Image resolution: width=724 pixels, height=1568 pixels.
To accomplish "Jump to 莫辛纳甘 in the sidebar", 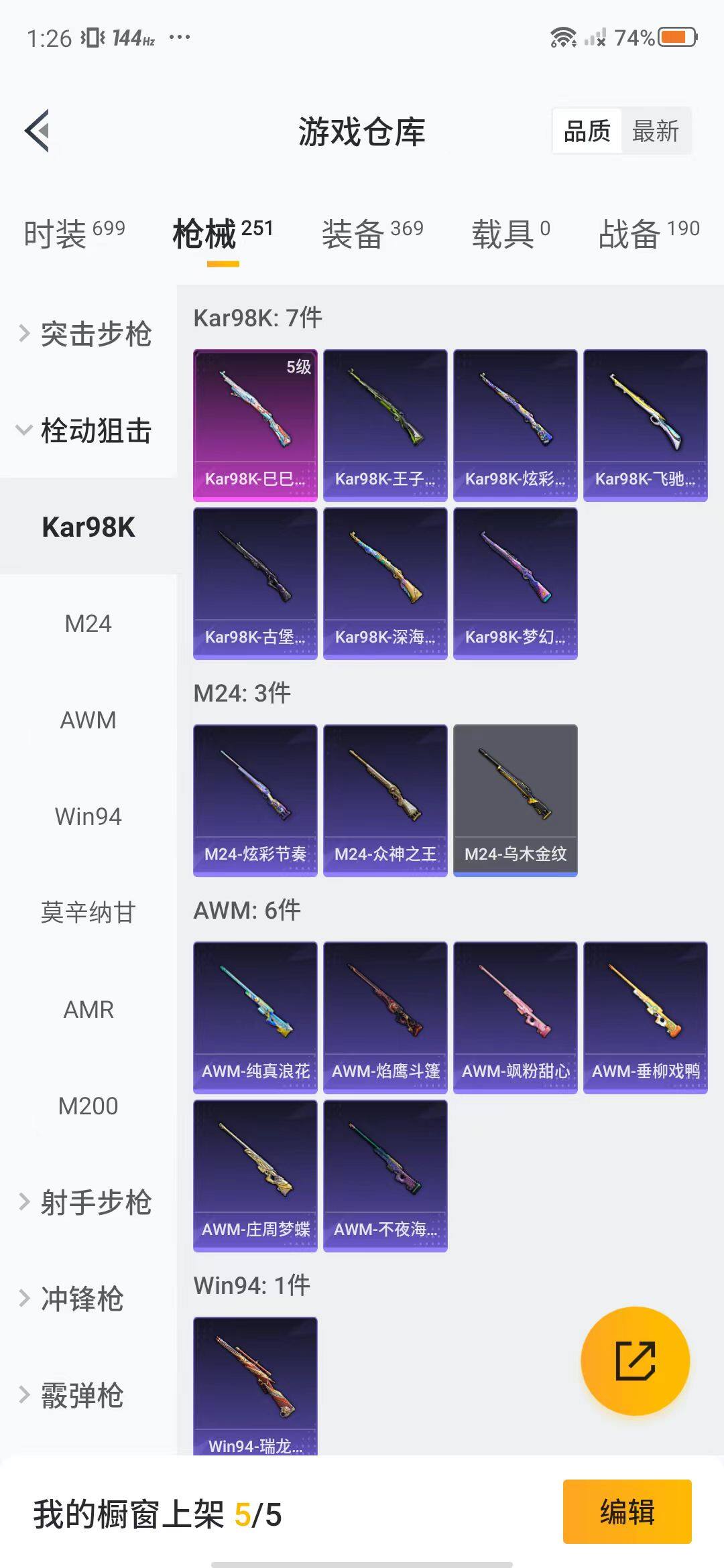I will pyautogui.click(x=88, y=913).
